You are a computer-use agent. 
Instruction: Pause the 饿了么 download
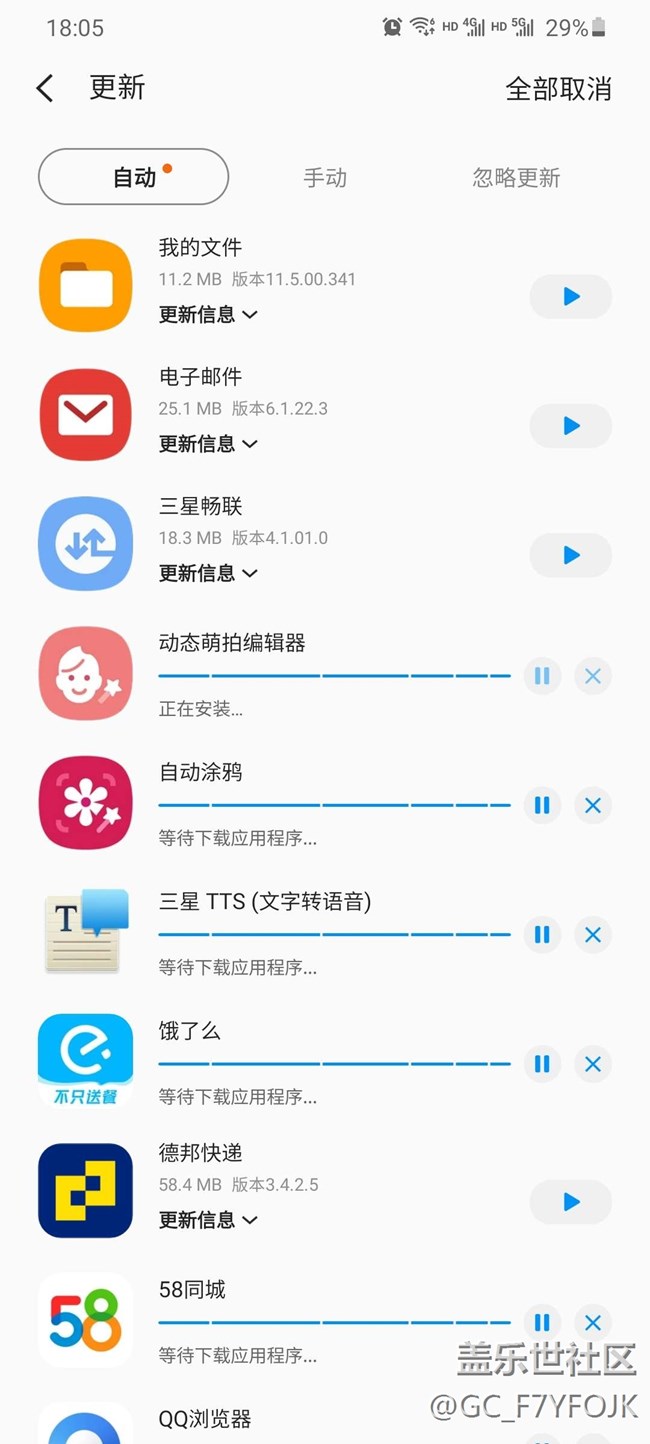click(x=542, y=1064)
